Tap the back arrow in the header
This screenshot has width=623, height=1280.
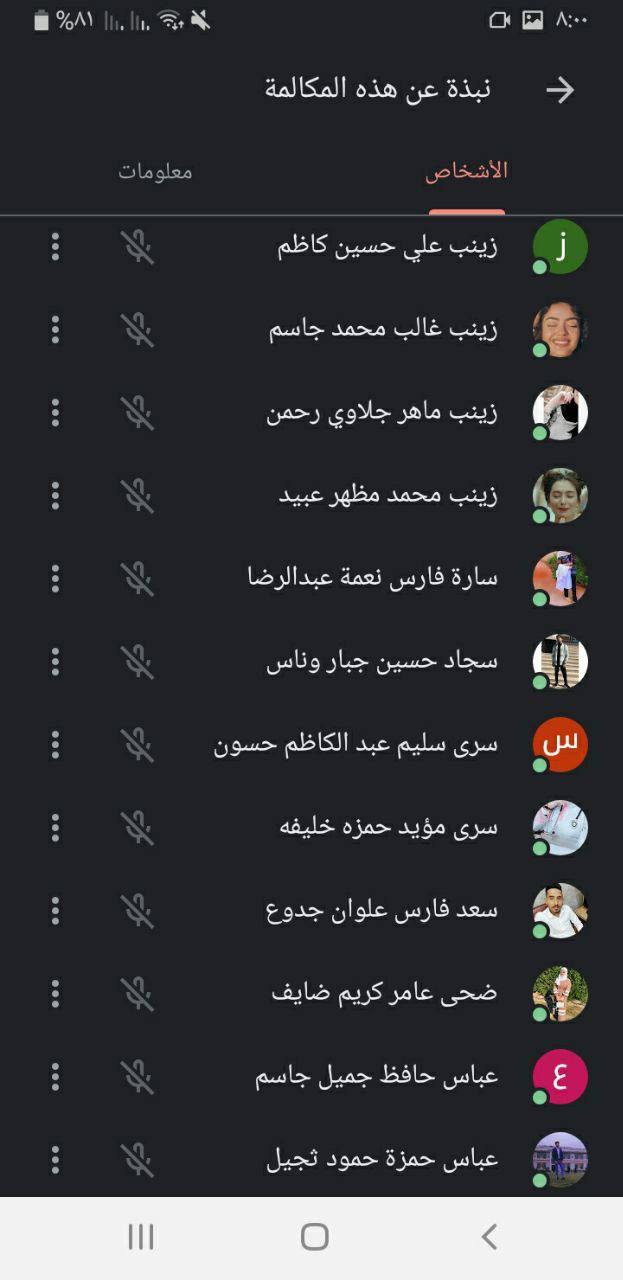560,90
